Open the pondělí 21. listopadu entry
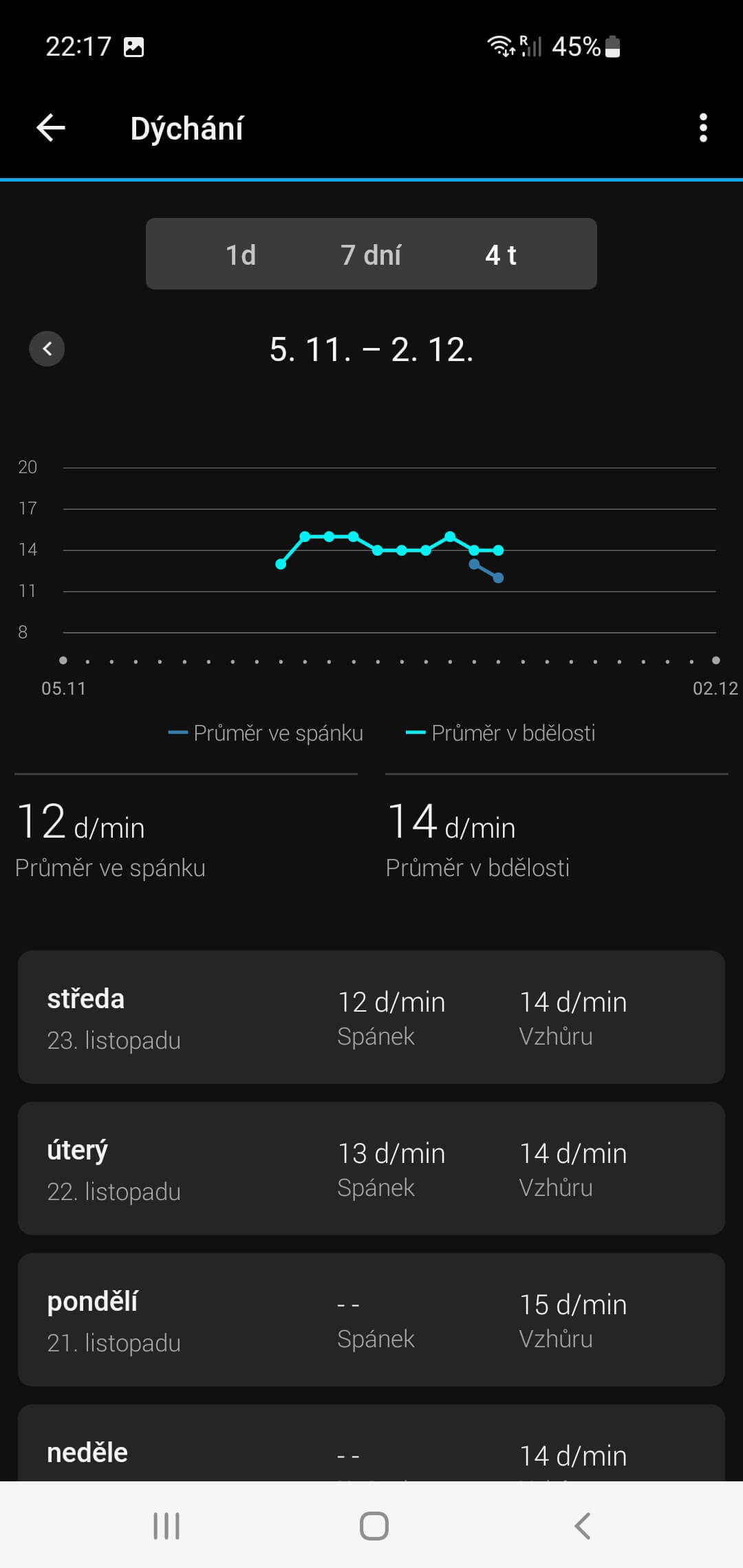 [371, 1320]
